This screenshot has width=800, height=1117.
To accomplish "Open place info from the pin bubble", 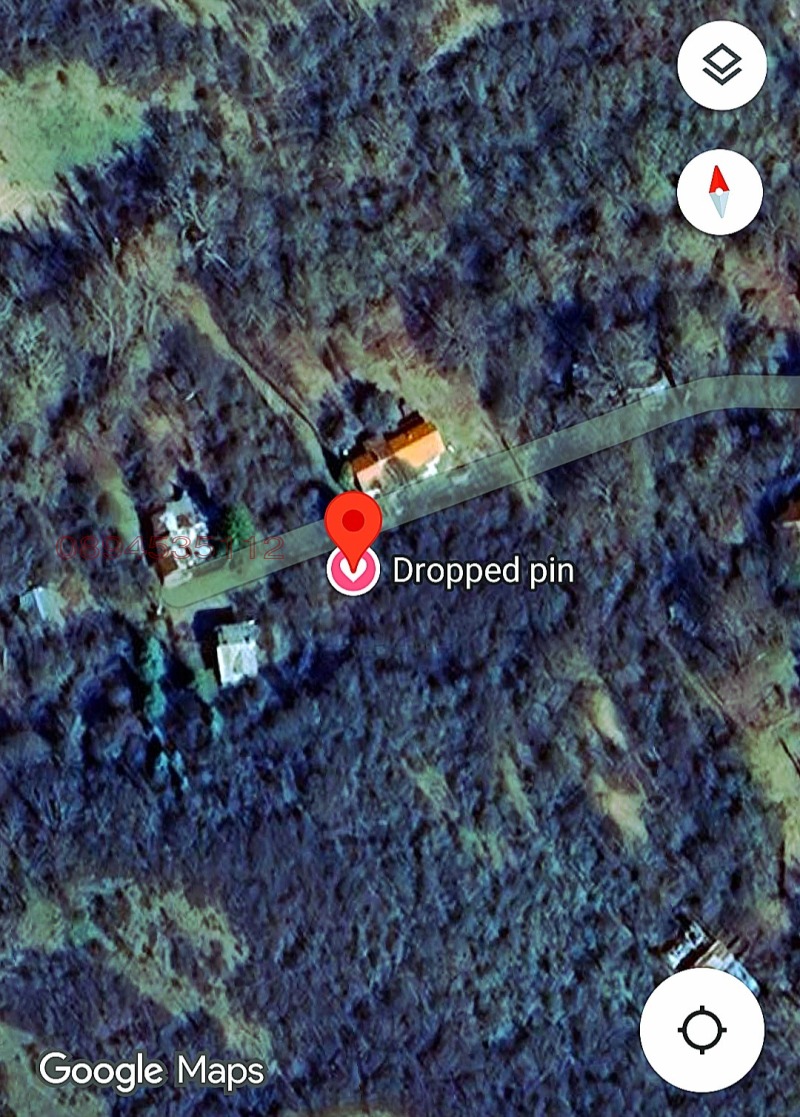I will pos(353,545).
